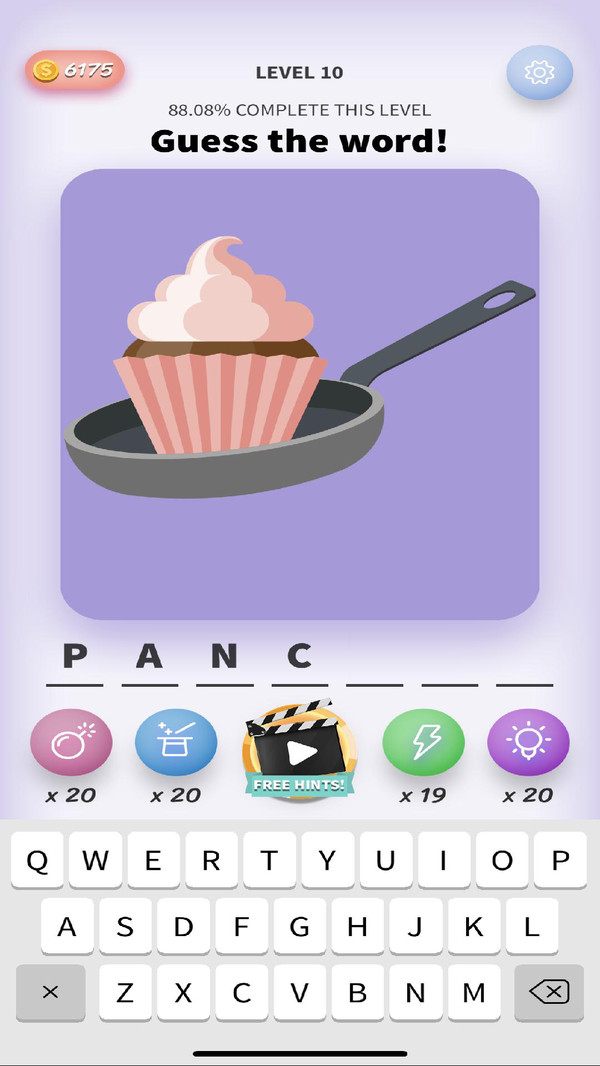Delete the last letter with backspace
Screen dimensions: 600x1066
pyautogui.click(x=549, y=992)
